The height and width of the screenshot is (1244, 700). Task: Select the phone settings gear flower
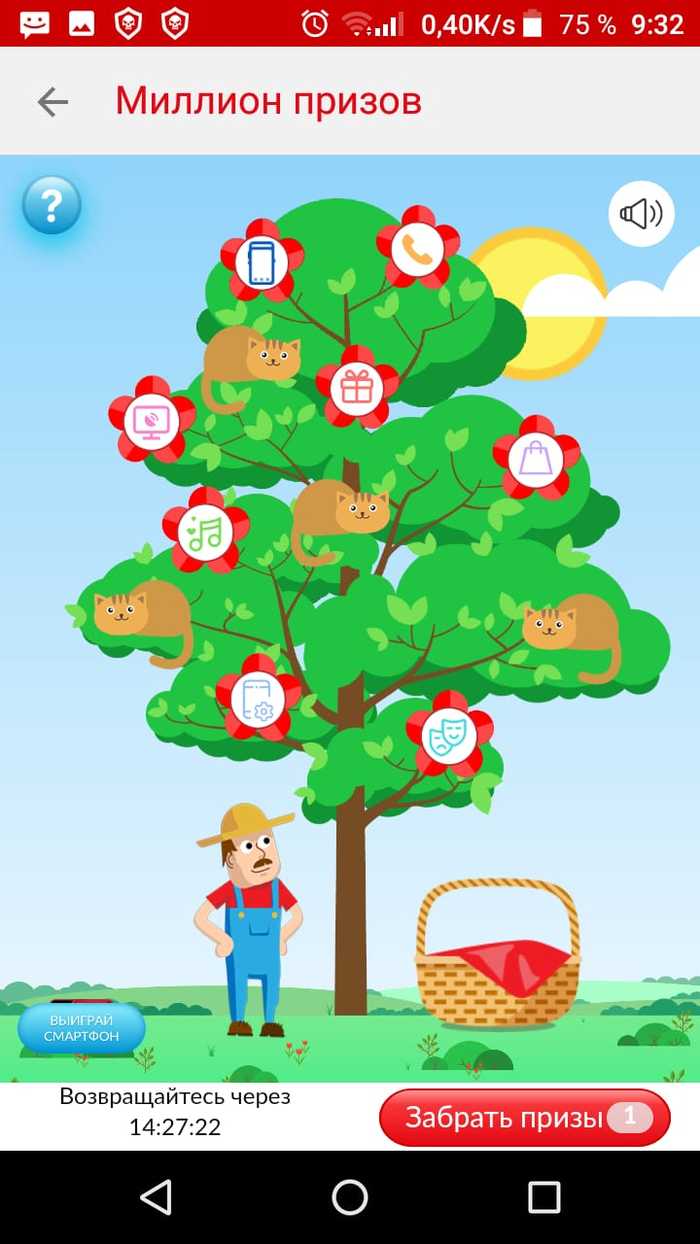(x=258, y=698)
